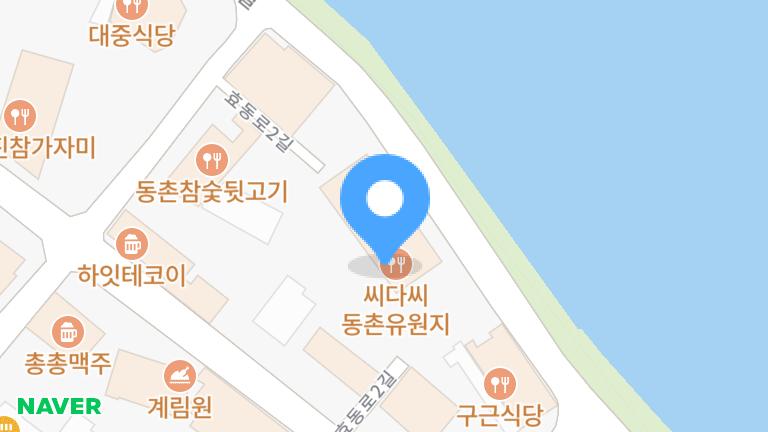The height and width of the screenshot is (432, 768).
Task: Tap the blue location pin marker
Action: click(x=385, y=201)
